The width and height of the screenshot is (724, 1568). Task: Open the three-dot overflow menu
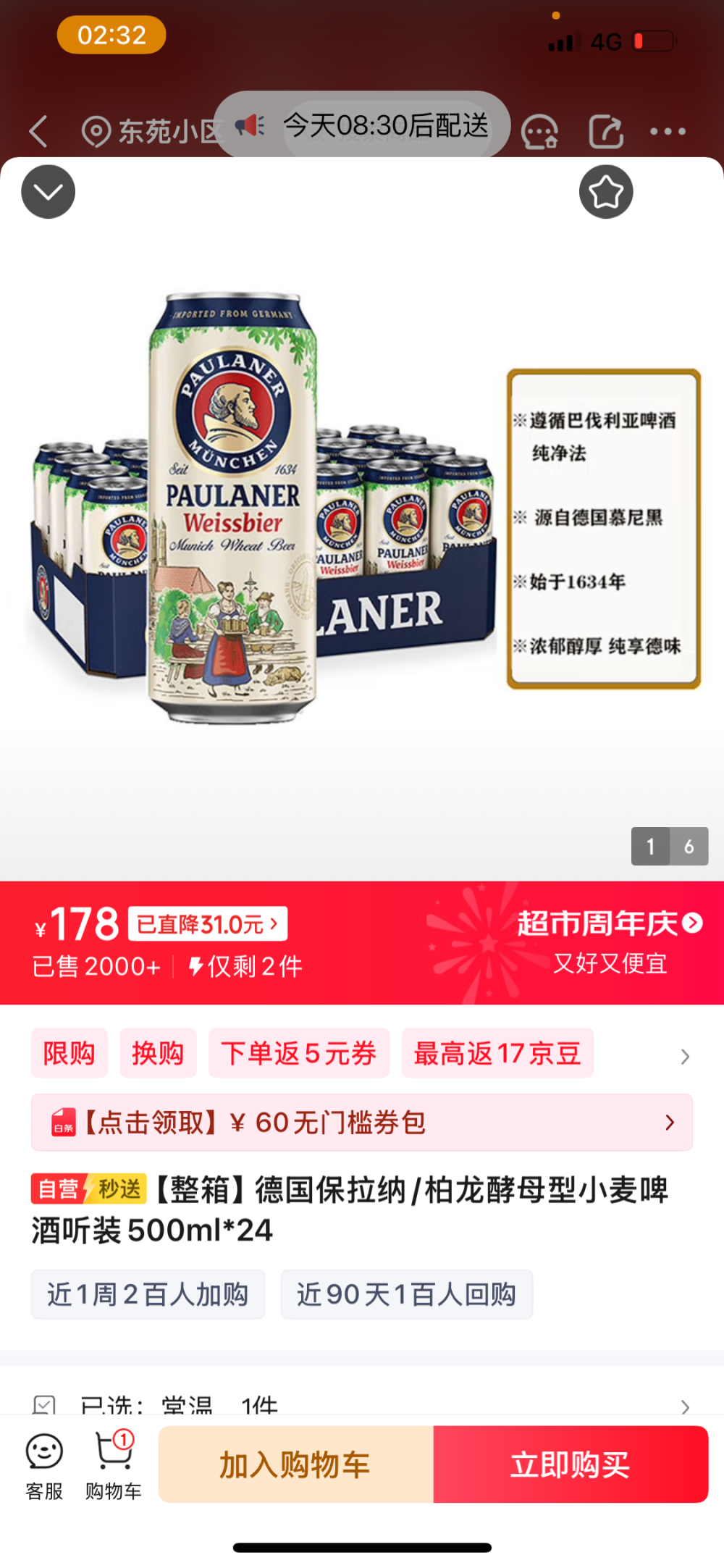[667, 131]
